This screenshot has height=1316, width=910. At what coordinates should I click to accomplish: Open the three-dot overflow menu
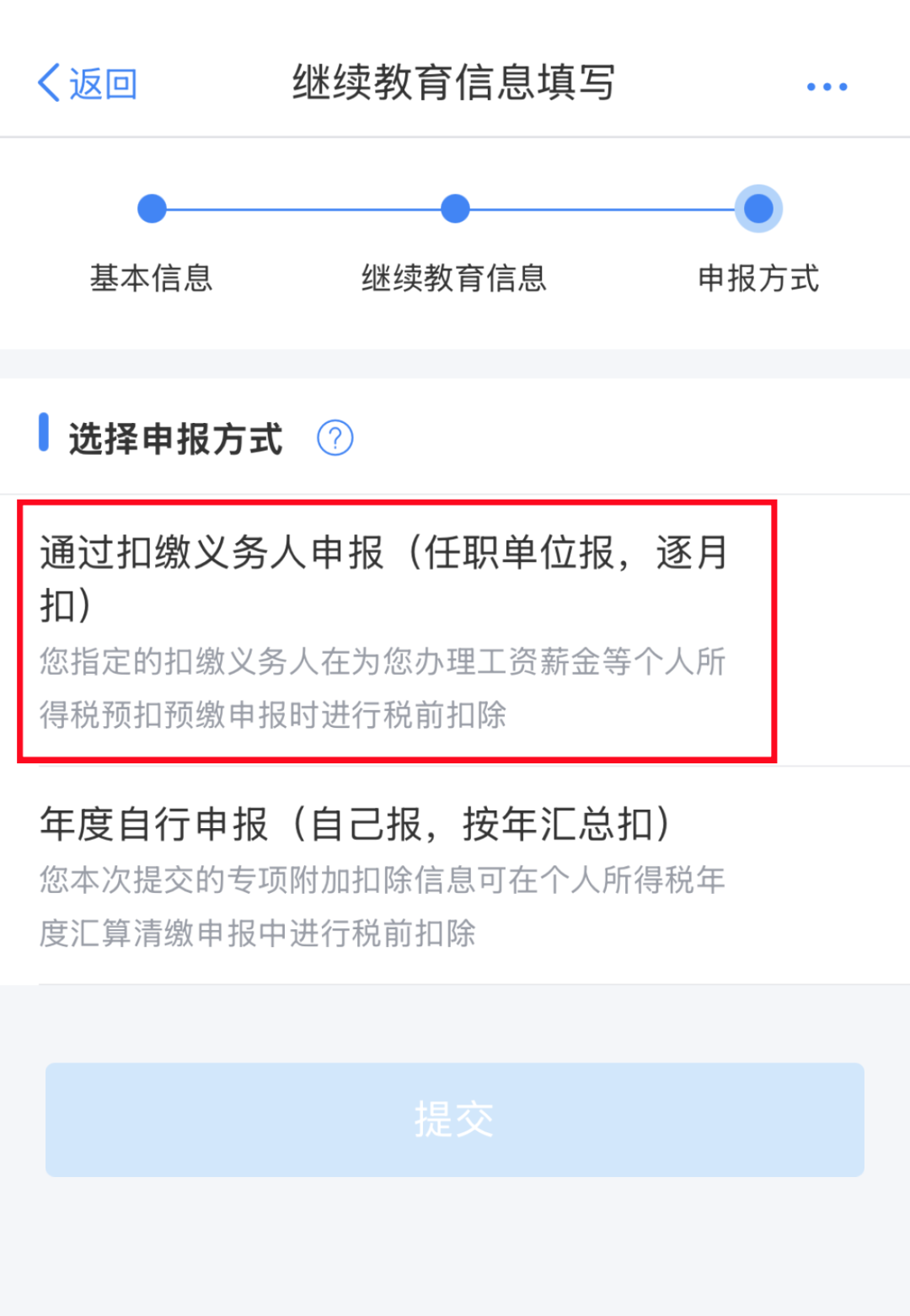[827, 86]
